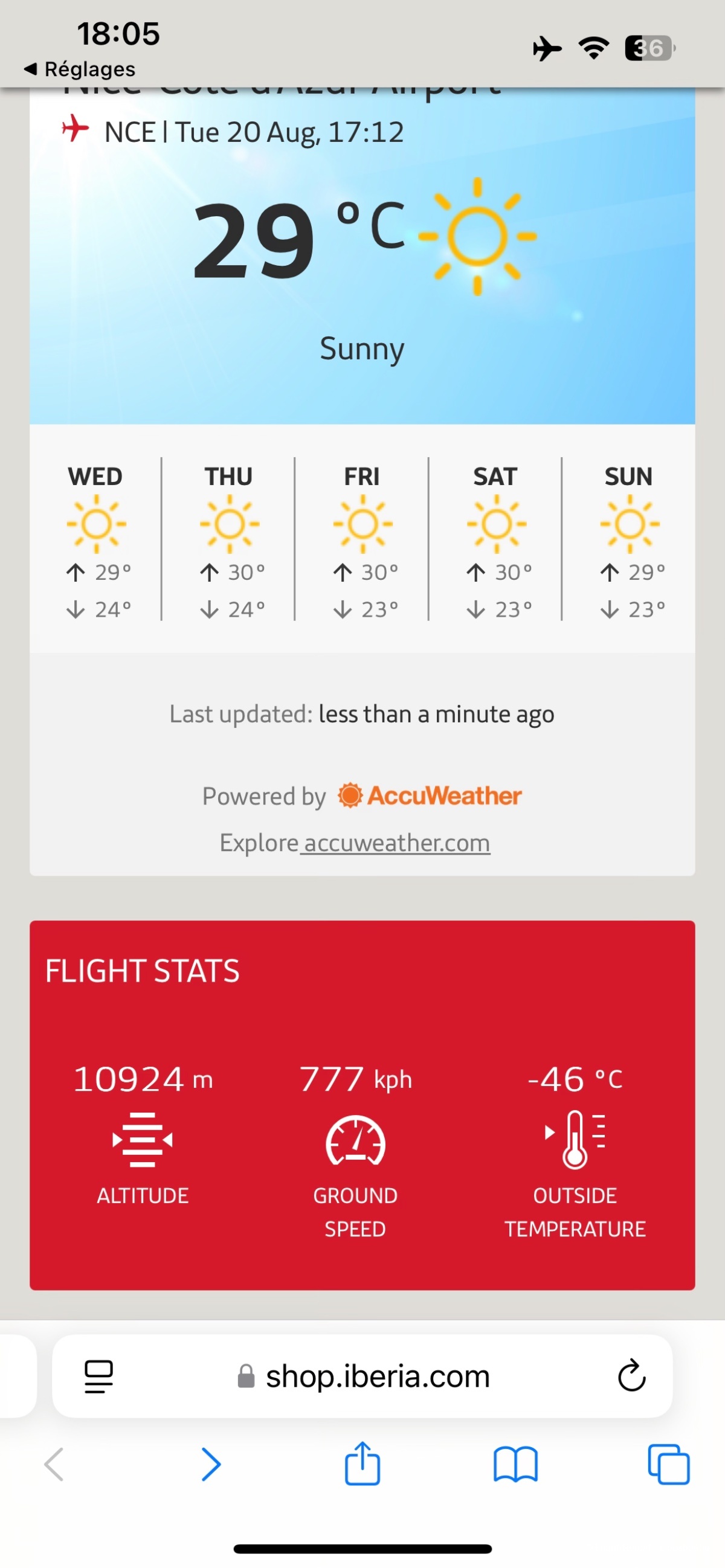Image resolution: width=725 pixels, height=1568 pixels.
Task: Open the accuweather.com link
Action: (x=397, y=843)
